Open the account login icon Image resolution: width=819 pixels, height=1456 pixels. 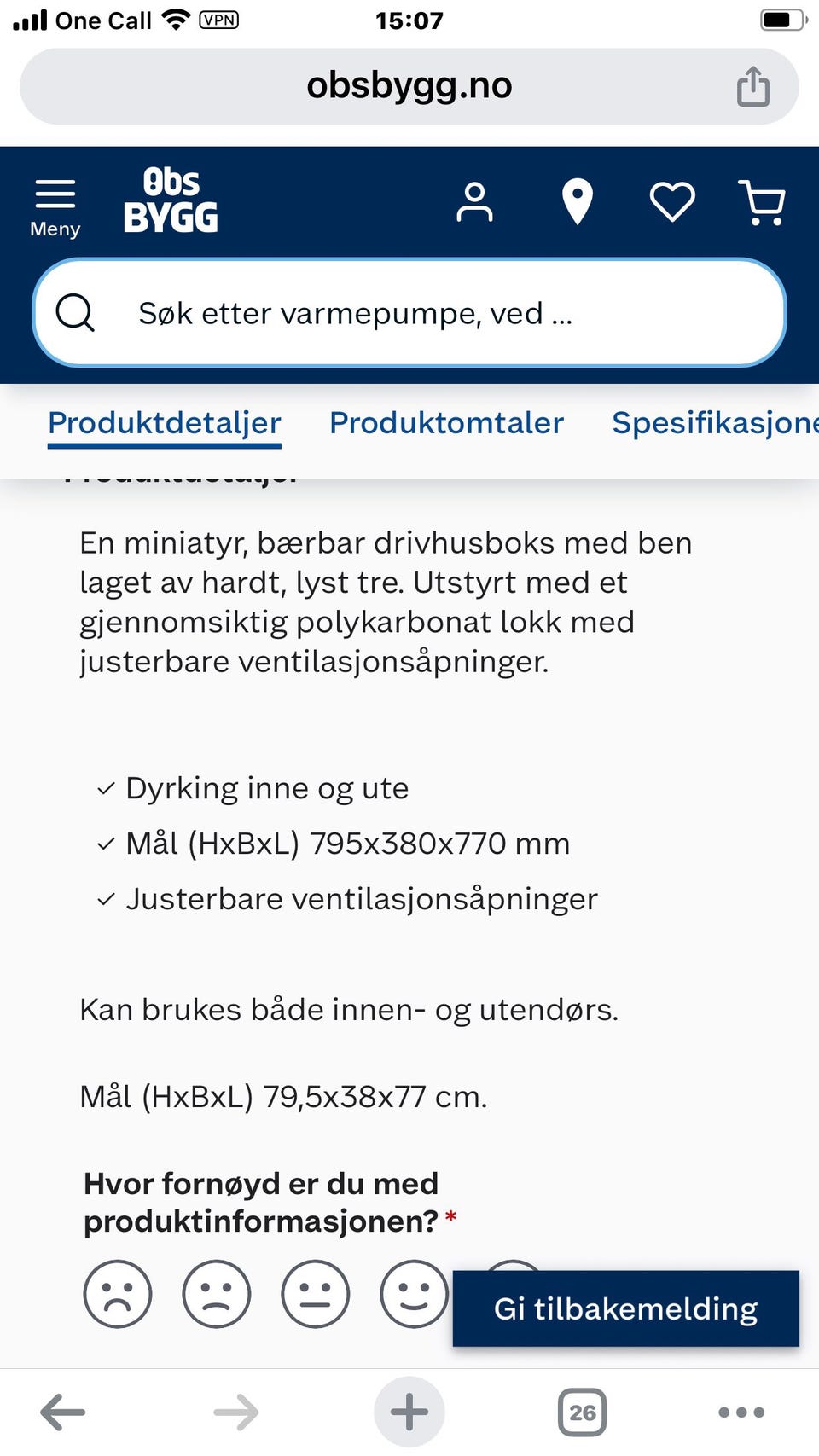click(475, 202)
